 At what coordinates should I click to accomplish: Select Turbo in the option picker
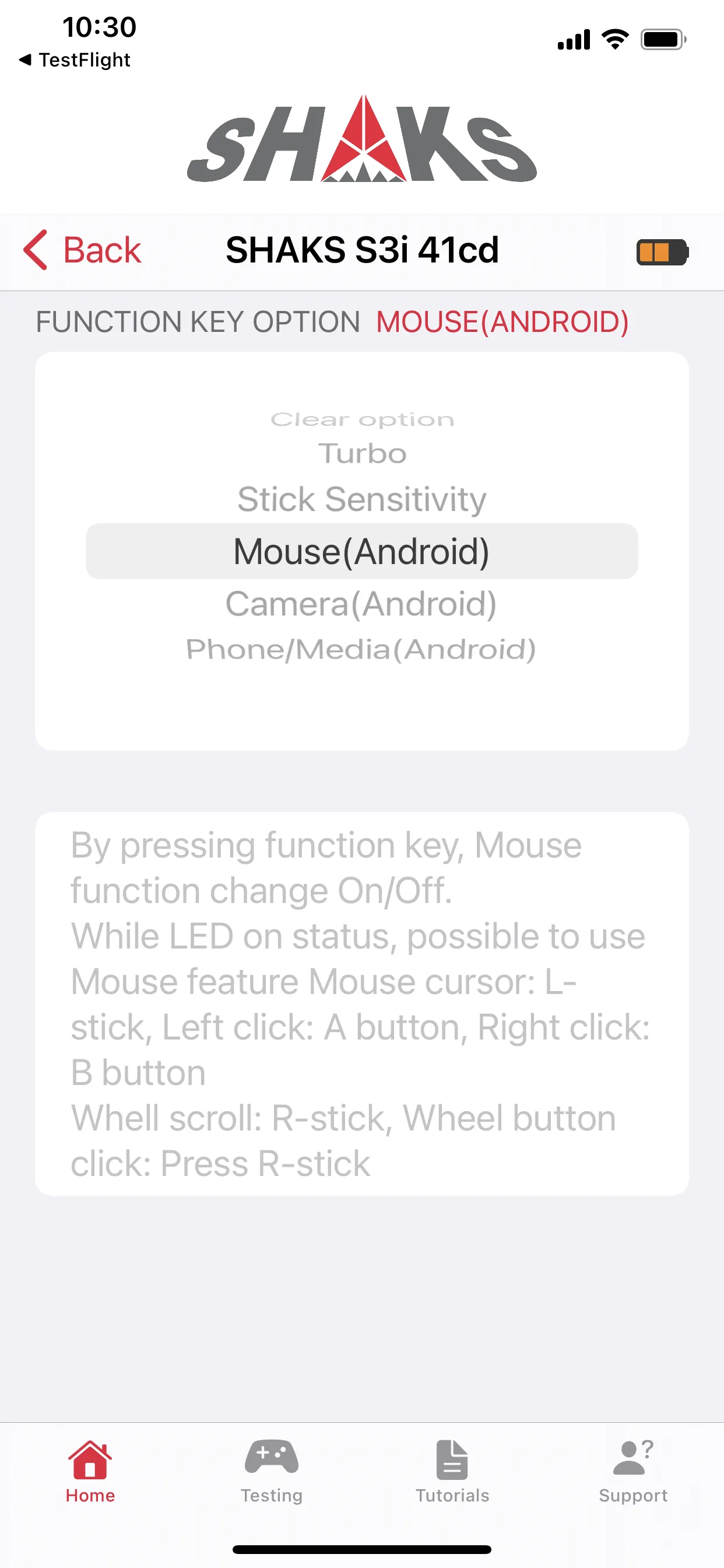pyautogui.click(x=362, y=453)
